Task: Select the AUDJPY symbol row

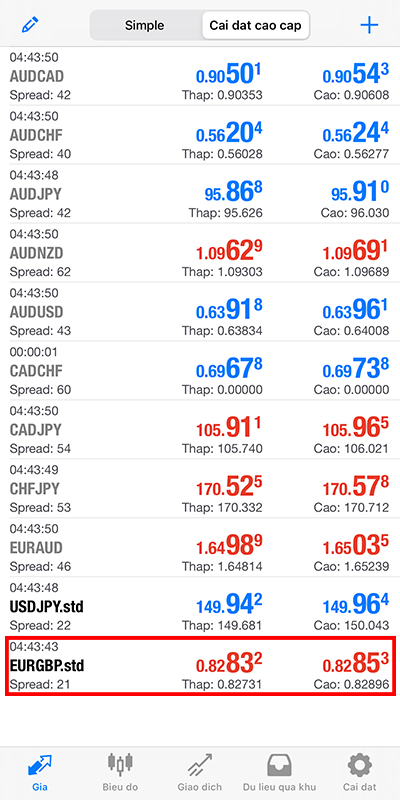Action: 200,194
